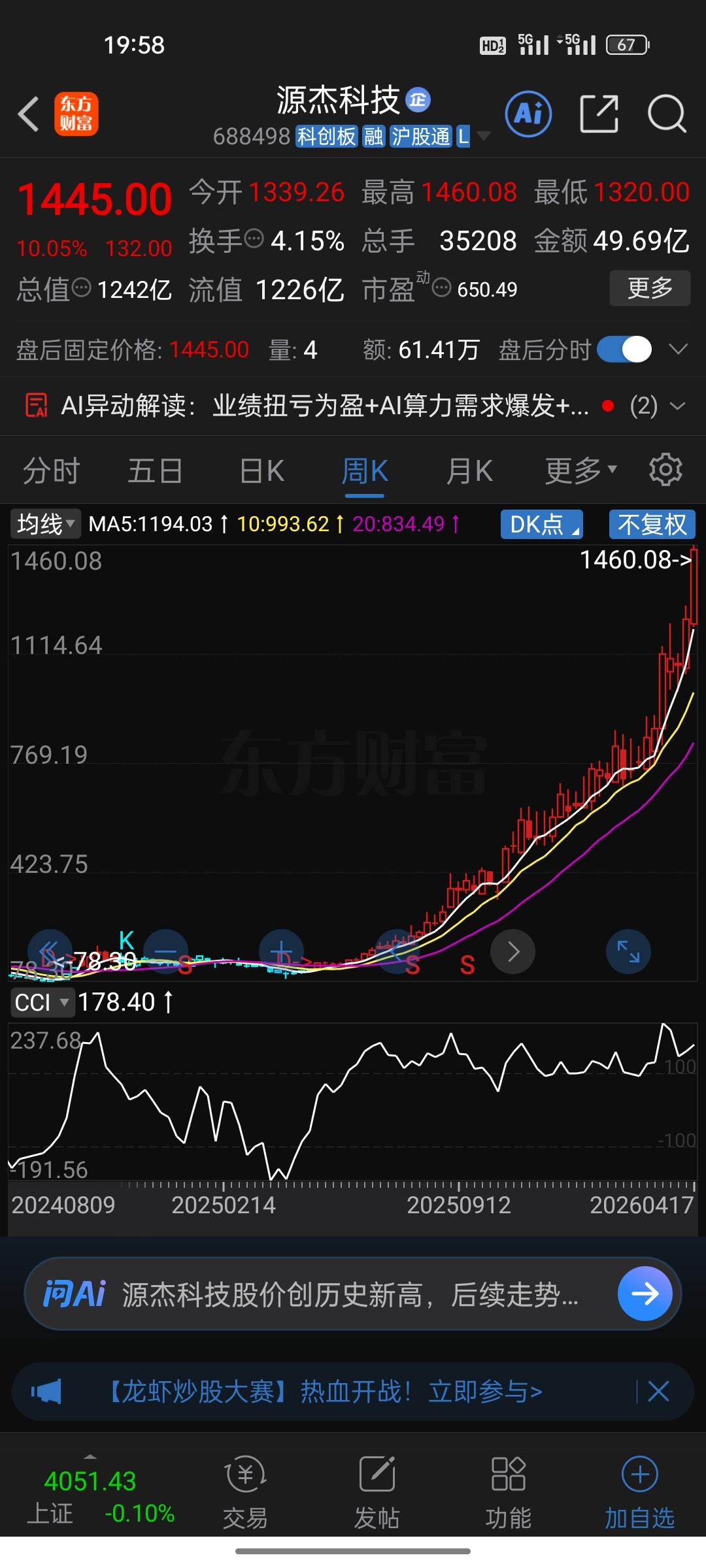Toggle the DK点 indicator
Screen dimensions: 706x1568
(541, 523)
